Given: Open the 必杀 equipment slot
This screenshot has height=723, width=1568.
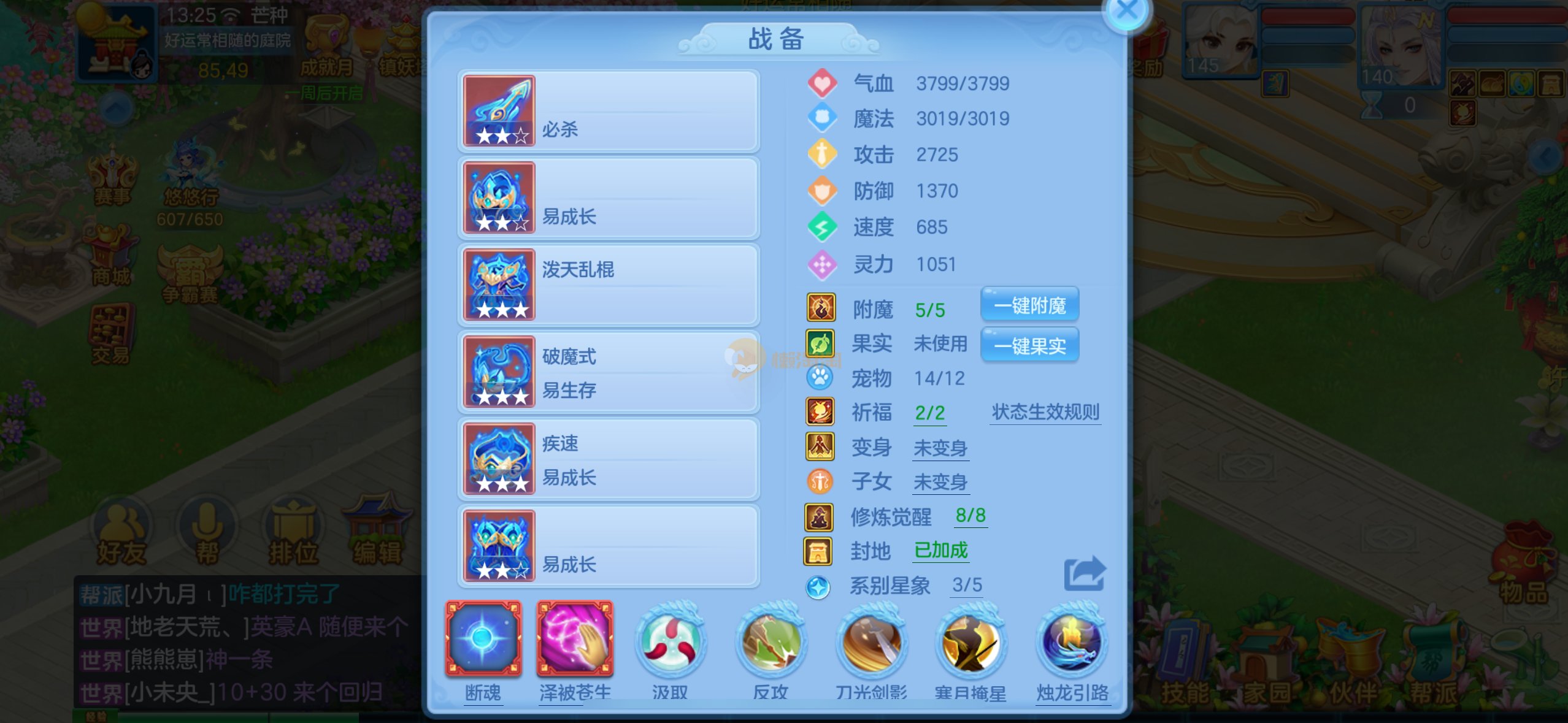Looking at the screenshot, I should (608, 111).
